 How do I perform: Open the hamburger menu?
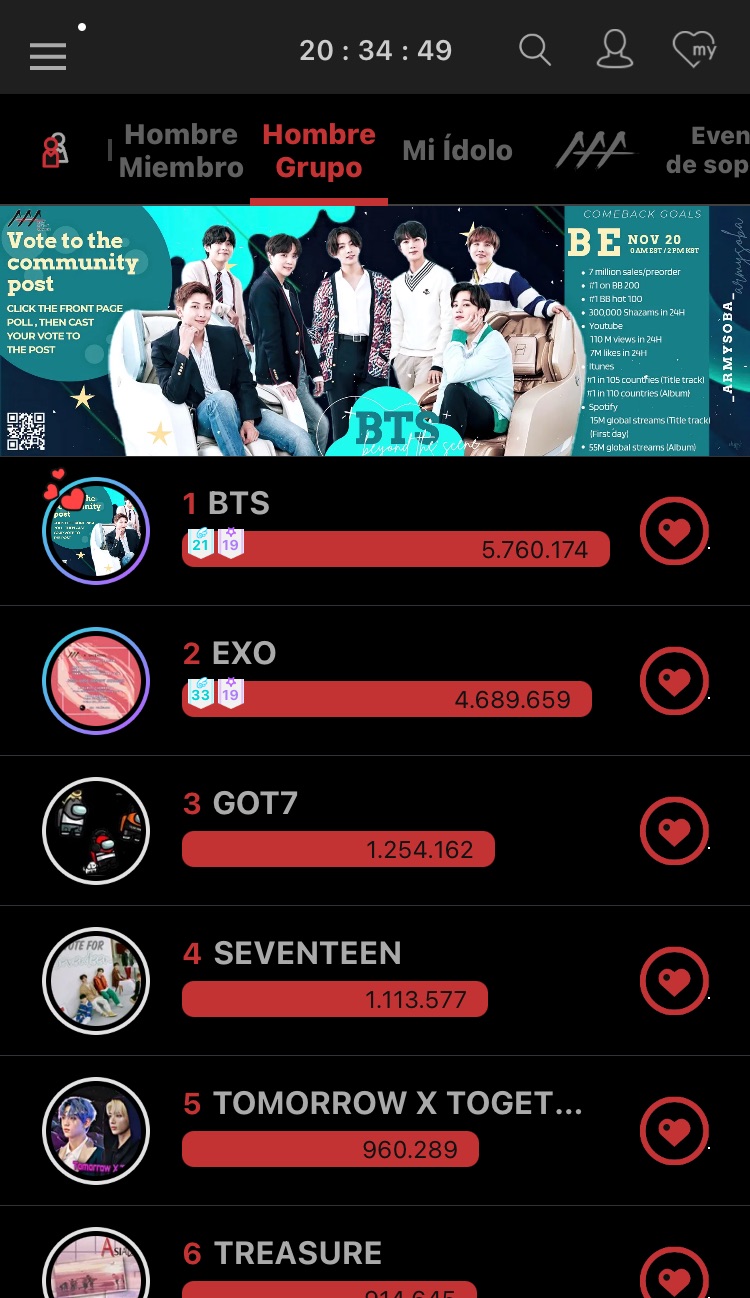(48, 55)
